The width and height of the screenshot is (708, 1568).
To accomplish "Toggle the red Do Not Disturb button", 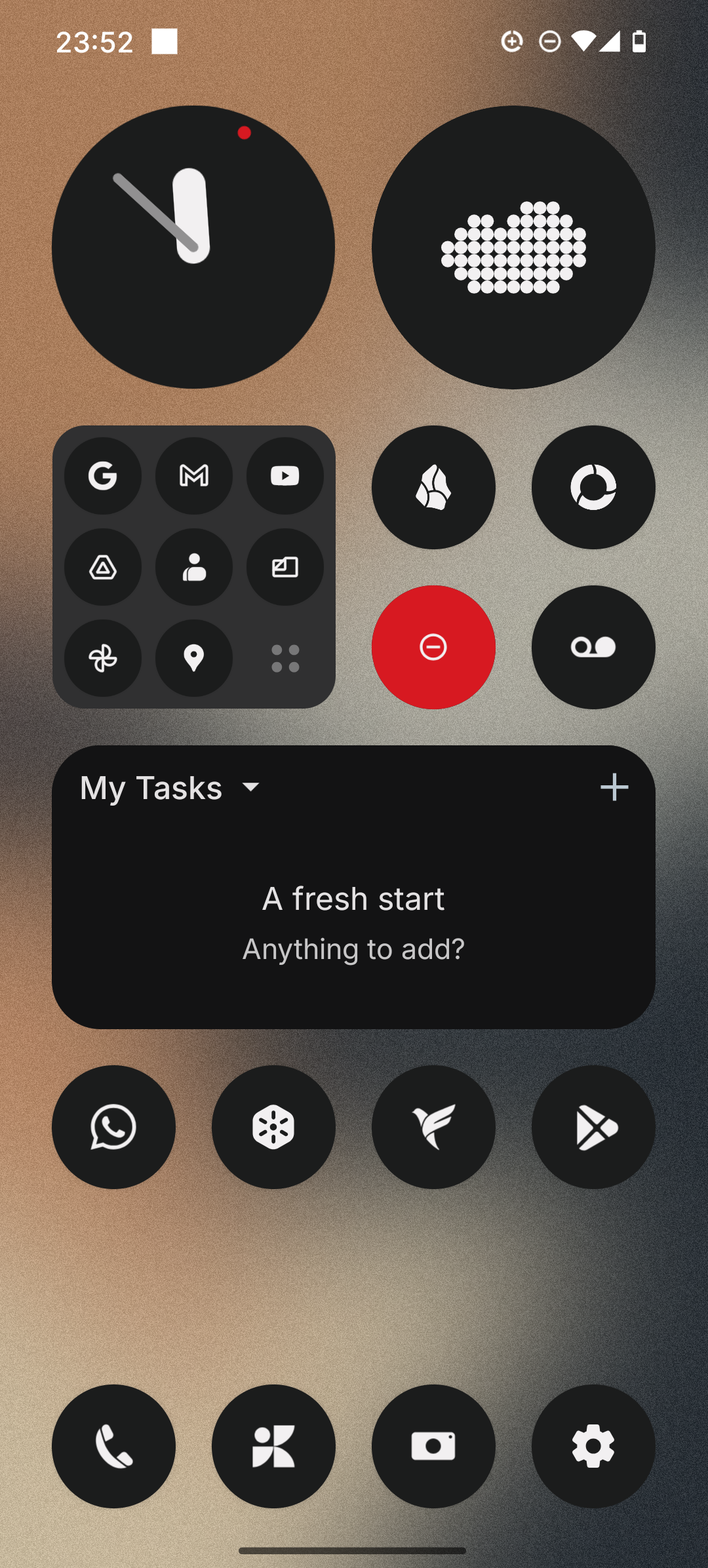I will tap(433, 647).
